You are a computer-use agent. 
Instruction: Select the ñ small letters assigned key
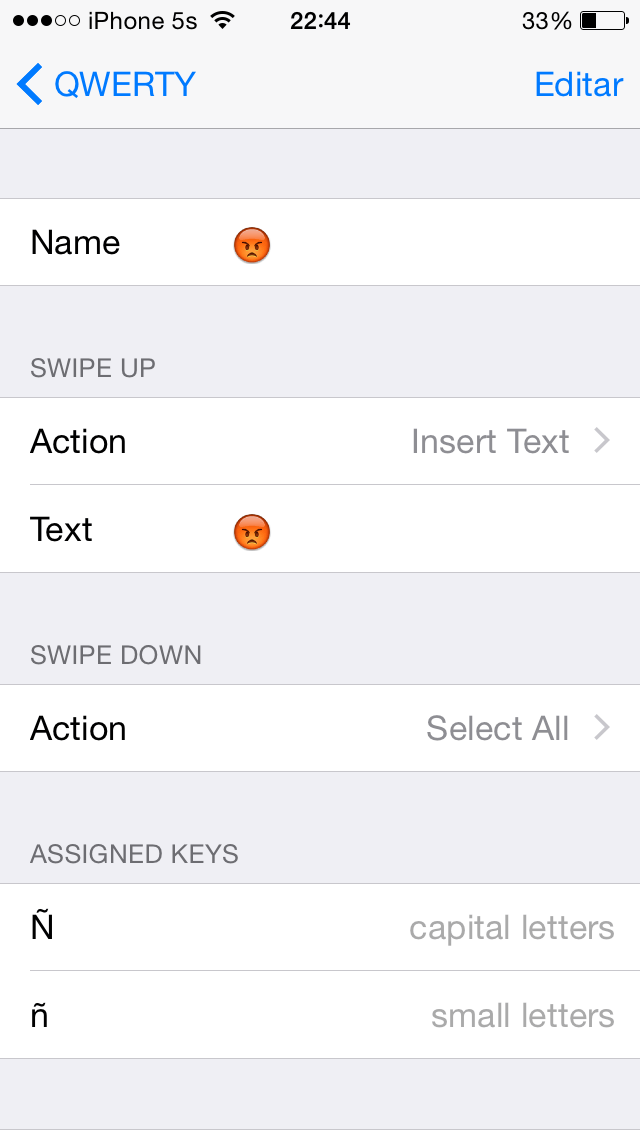click(x=320, y=1016)
